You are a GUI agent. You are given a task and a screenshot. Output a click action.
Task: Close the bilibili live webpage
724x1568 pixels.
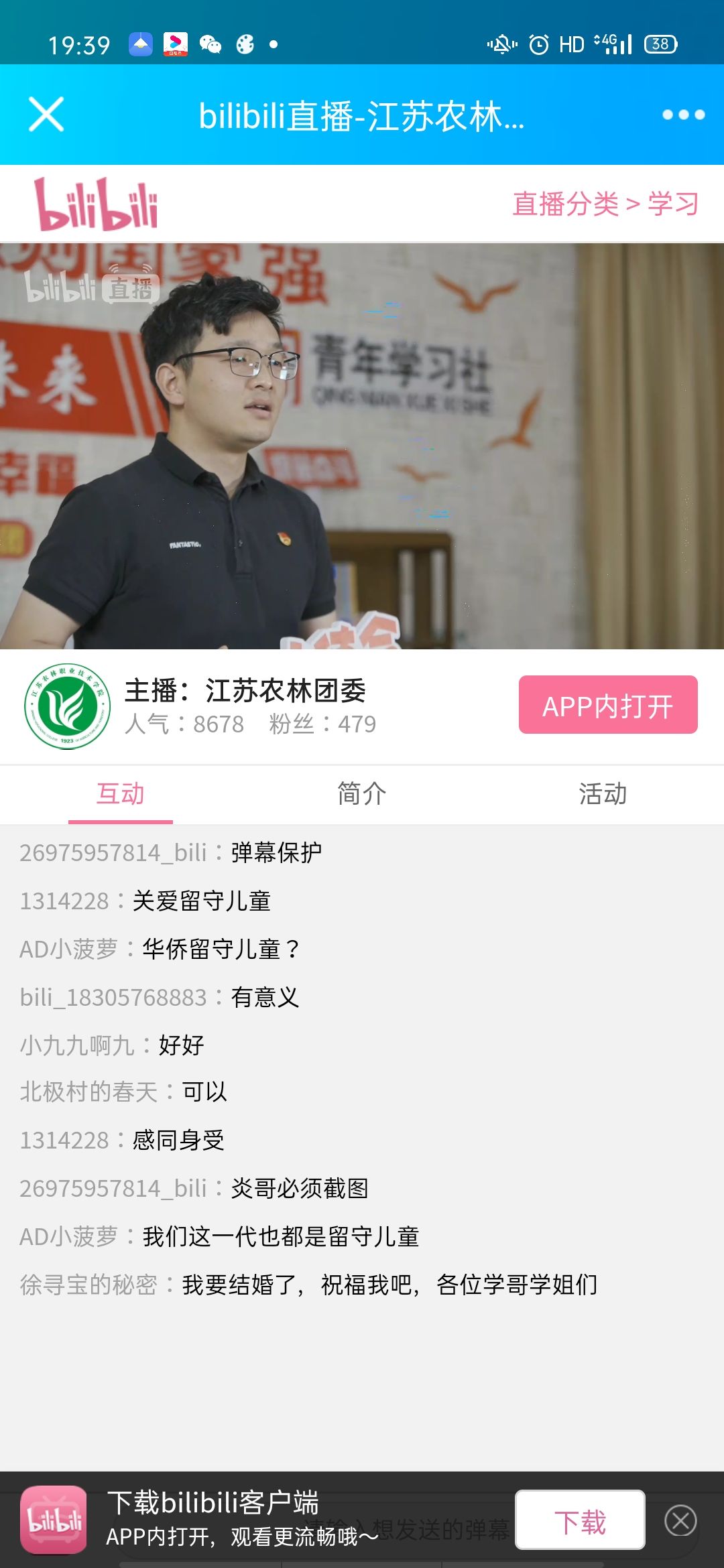pyautogui.click(x=46, y=115)
